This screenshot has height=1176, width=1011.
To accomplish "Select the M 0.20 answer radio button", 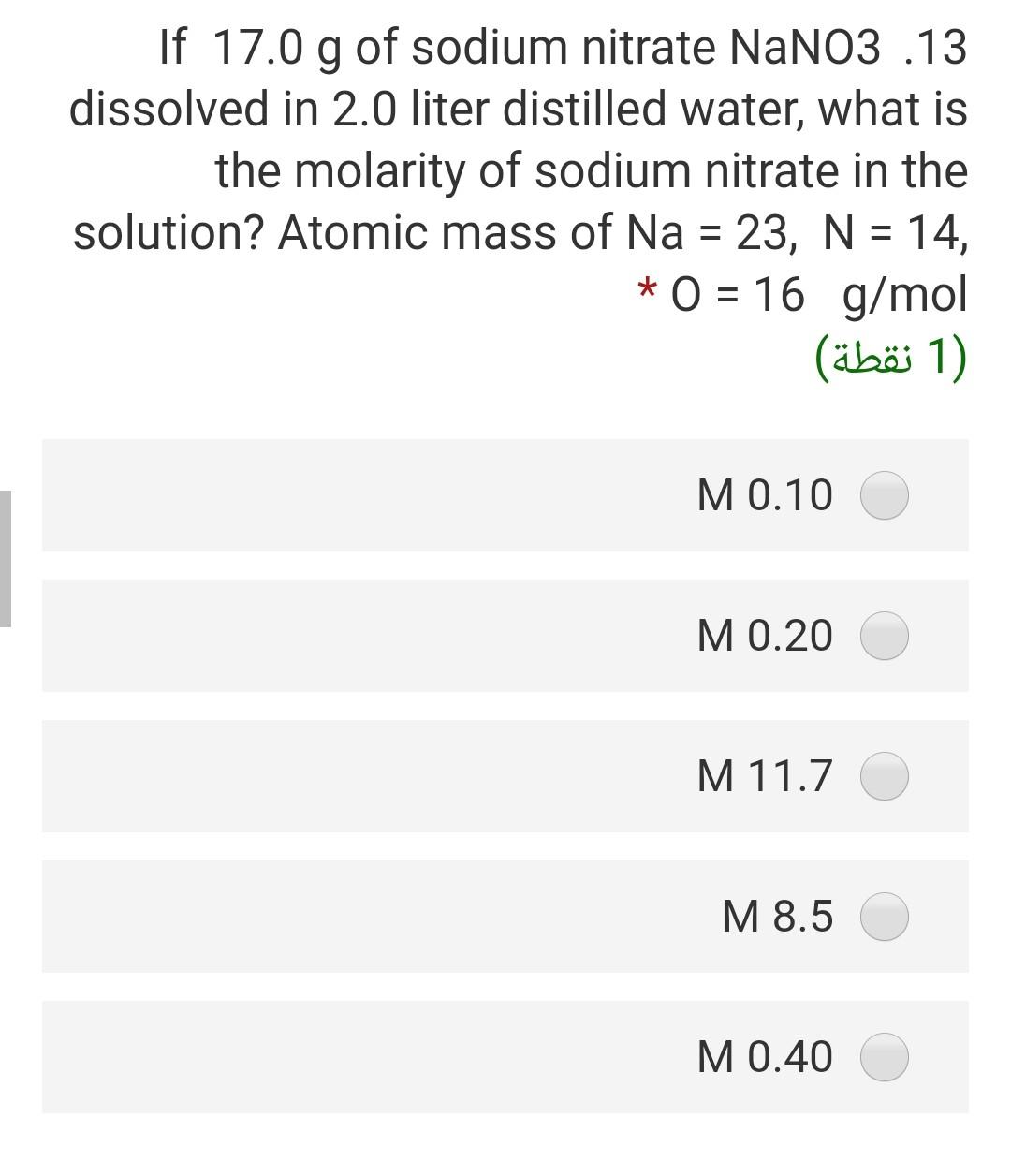I will (x=884, y=637).
